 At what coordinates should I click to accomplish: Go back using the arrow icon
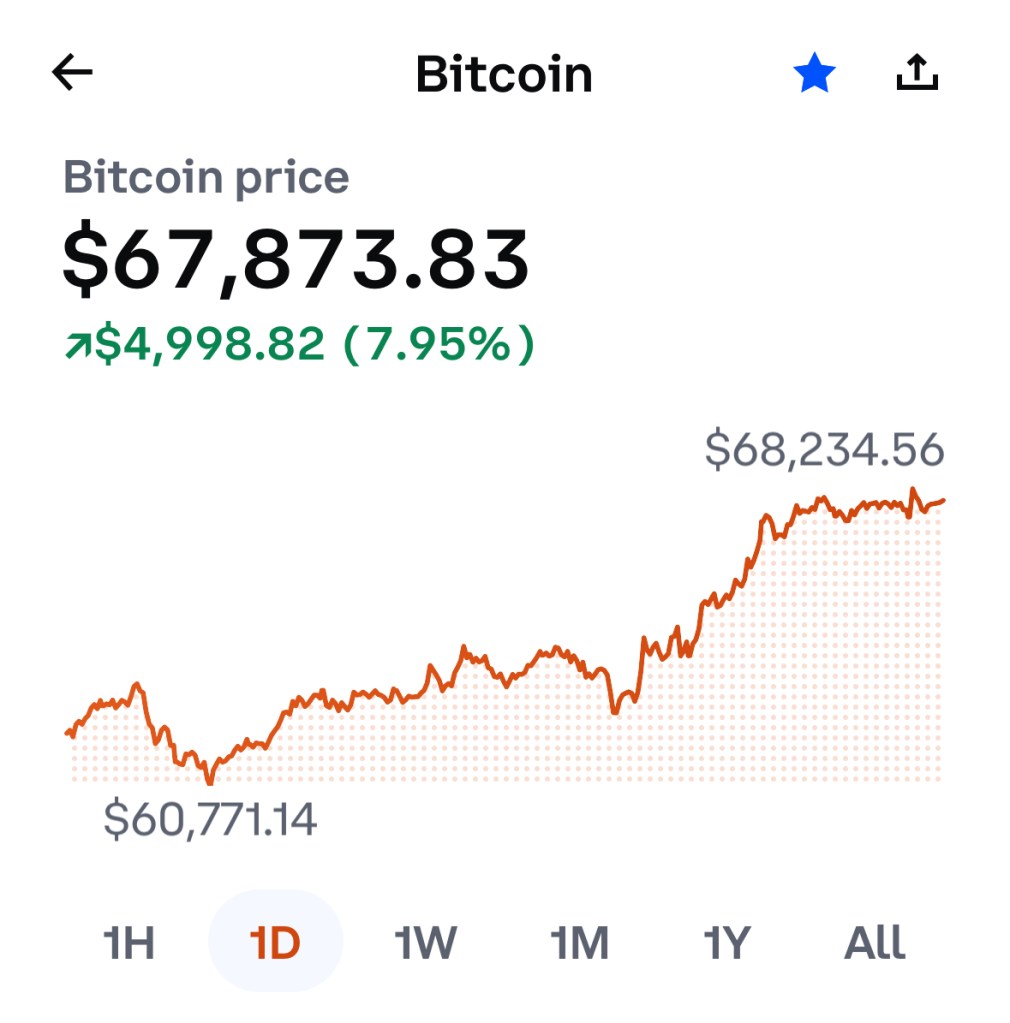72,72
